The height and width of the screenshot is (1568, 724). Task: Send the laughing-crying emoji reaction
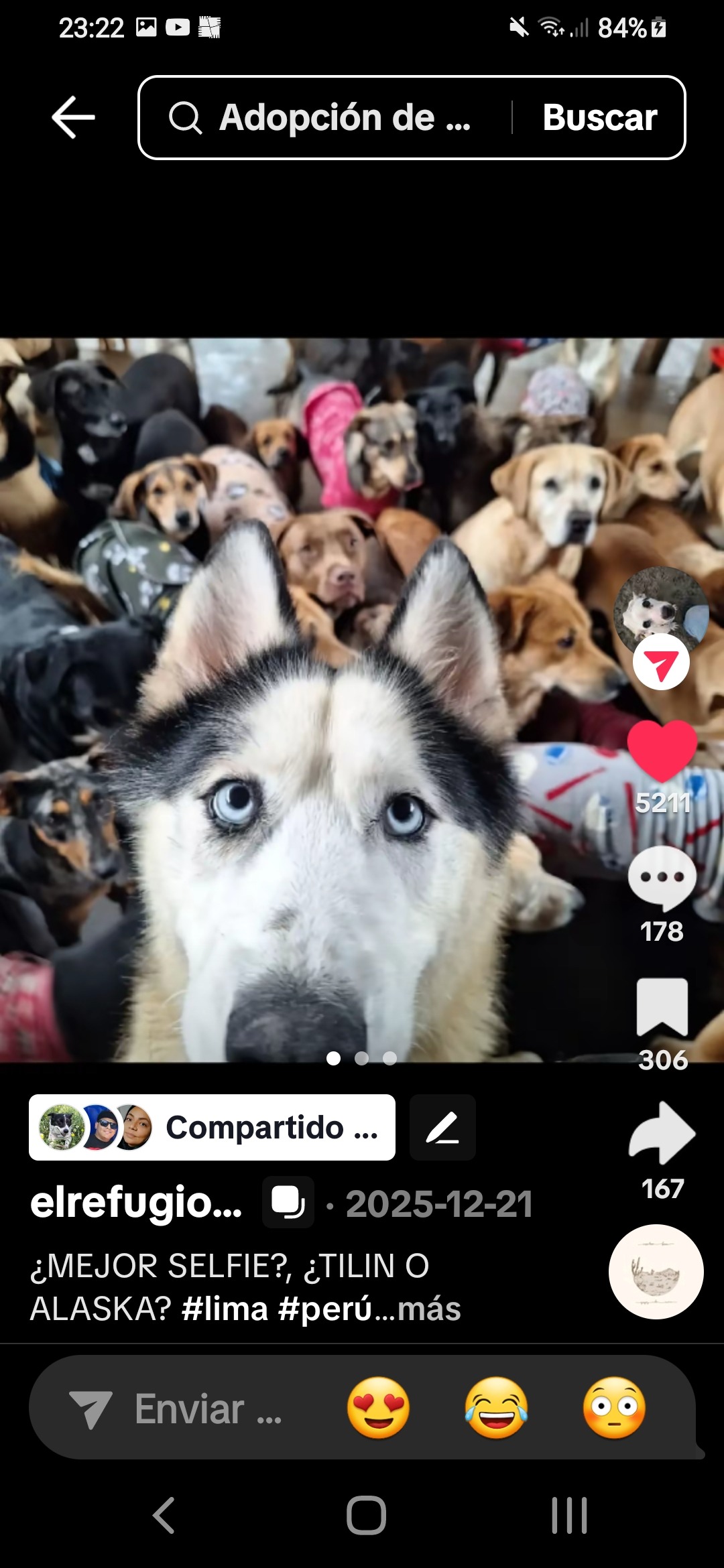(x=497, y=1408)
